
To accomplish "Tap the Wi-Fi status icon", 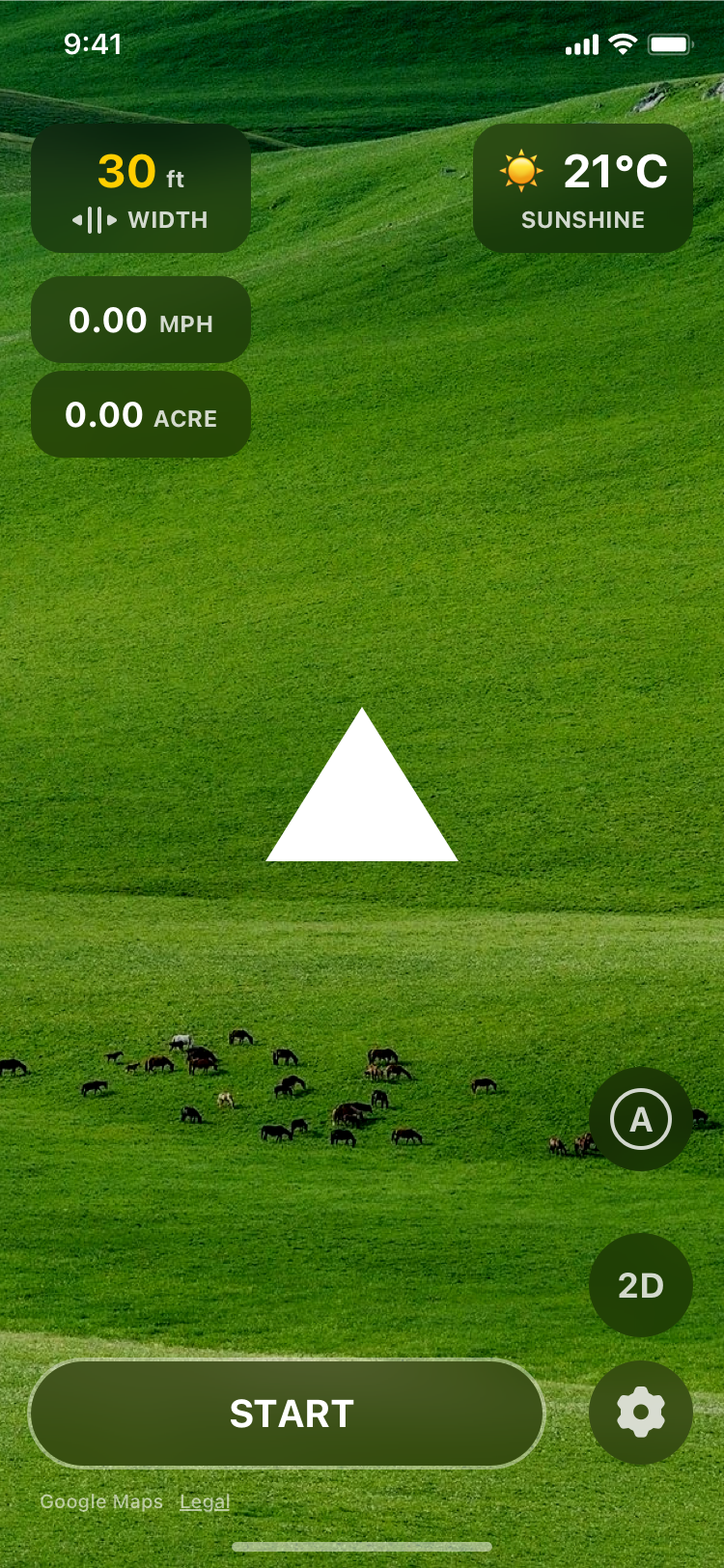I will 622,42.
